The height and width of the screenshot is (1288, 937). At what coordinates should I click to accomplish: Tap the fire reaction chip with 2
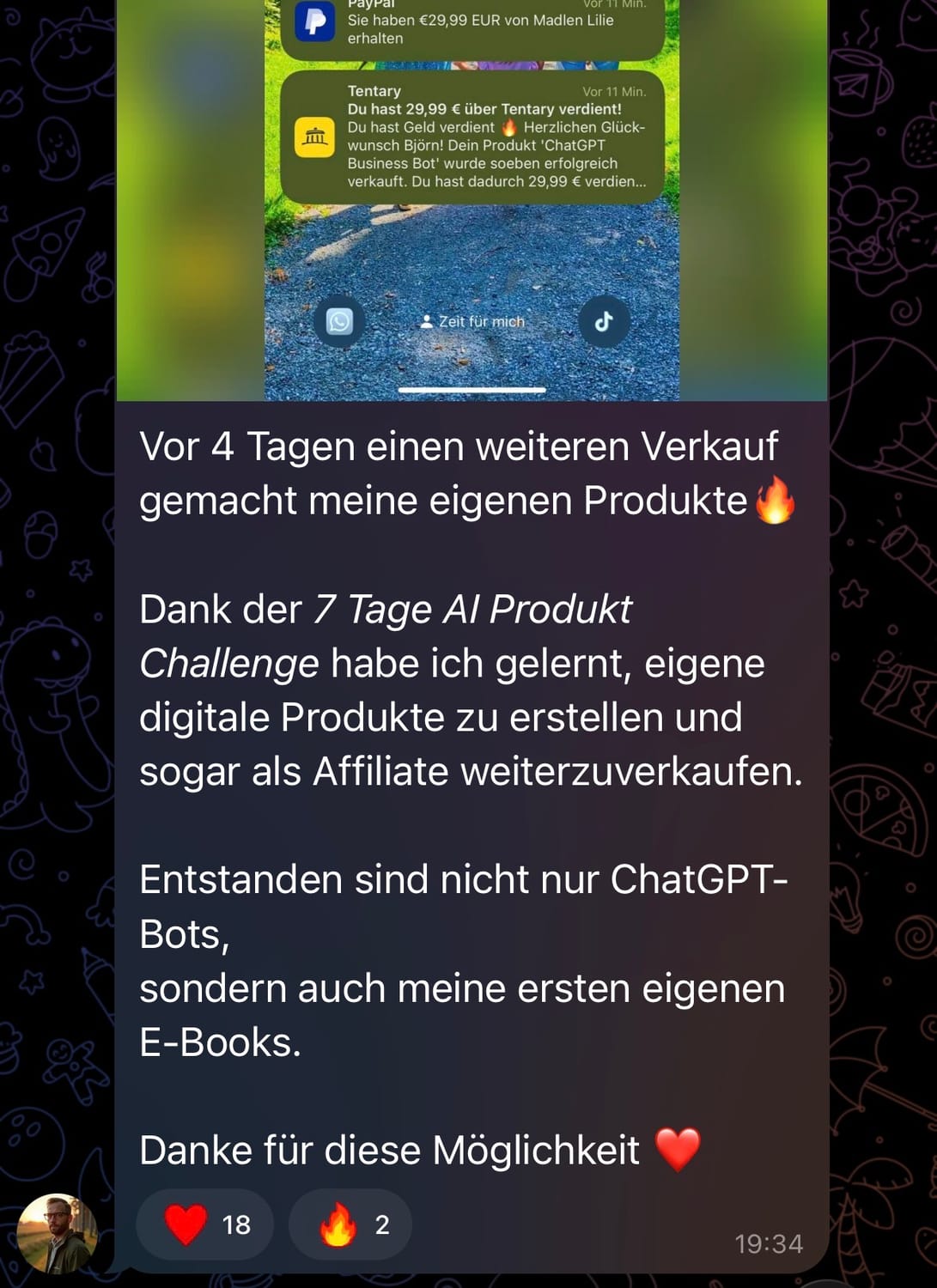pos(350,1224)
